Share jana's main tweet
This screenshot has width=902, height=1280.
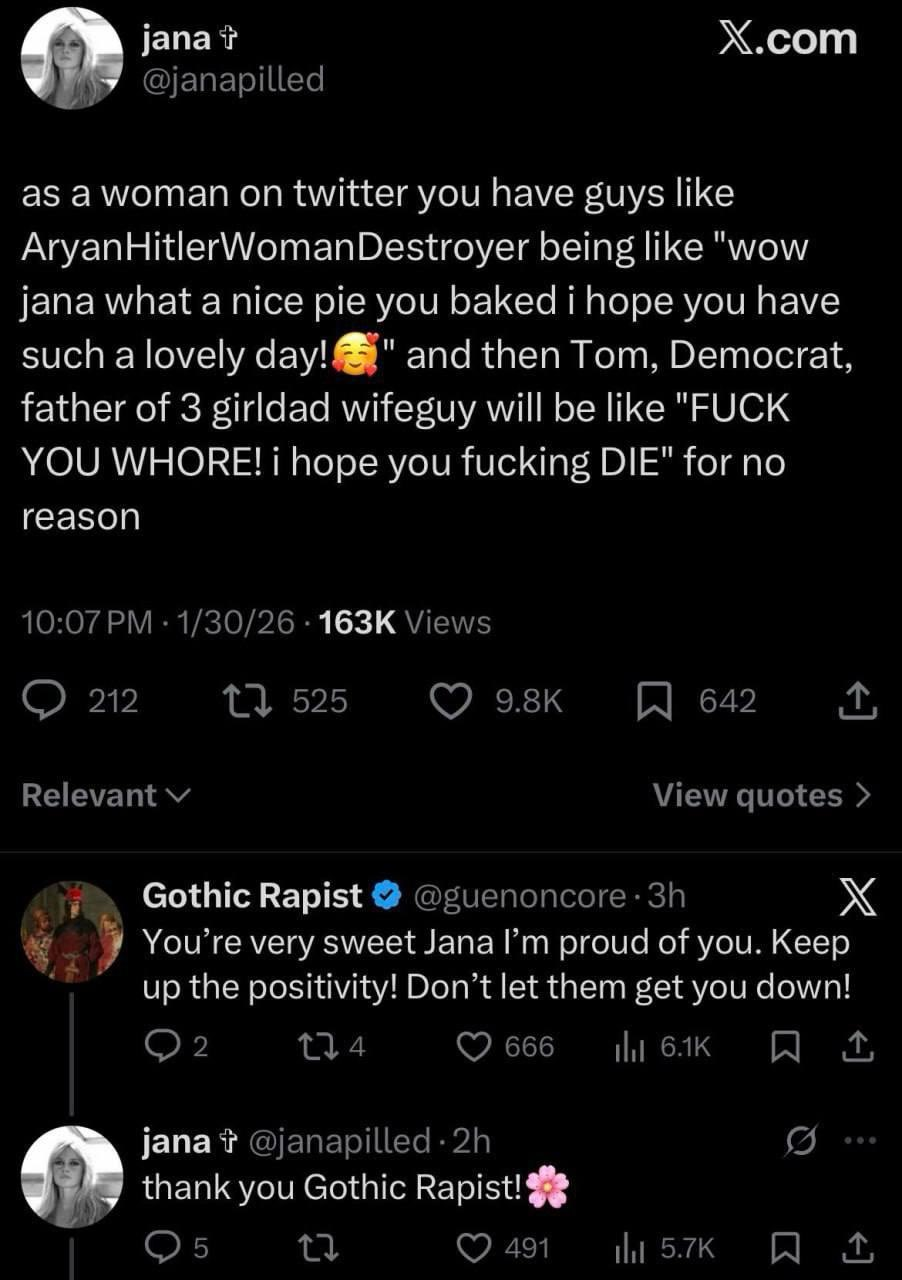tap(855, 700)
